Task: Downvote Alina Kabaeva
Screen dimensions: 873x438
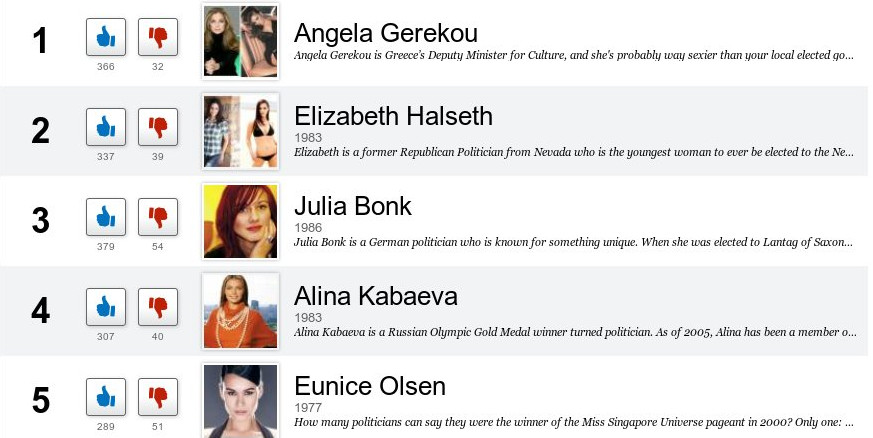Action: coord(157,308)
